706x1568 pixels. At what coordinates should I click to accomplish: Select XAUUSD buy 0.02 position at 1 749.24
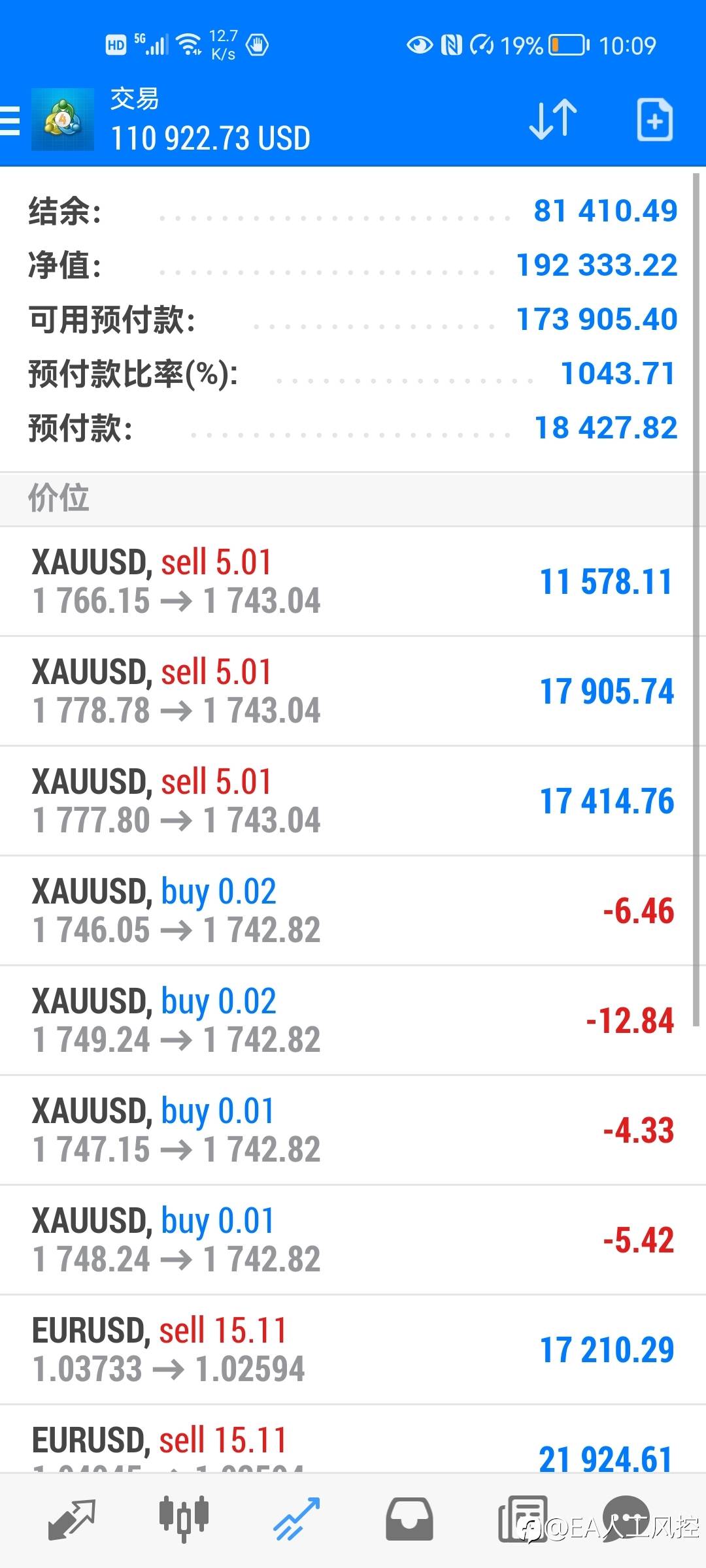pos(346,1021)
